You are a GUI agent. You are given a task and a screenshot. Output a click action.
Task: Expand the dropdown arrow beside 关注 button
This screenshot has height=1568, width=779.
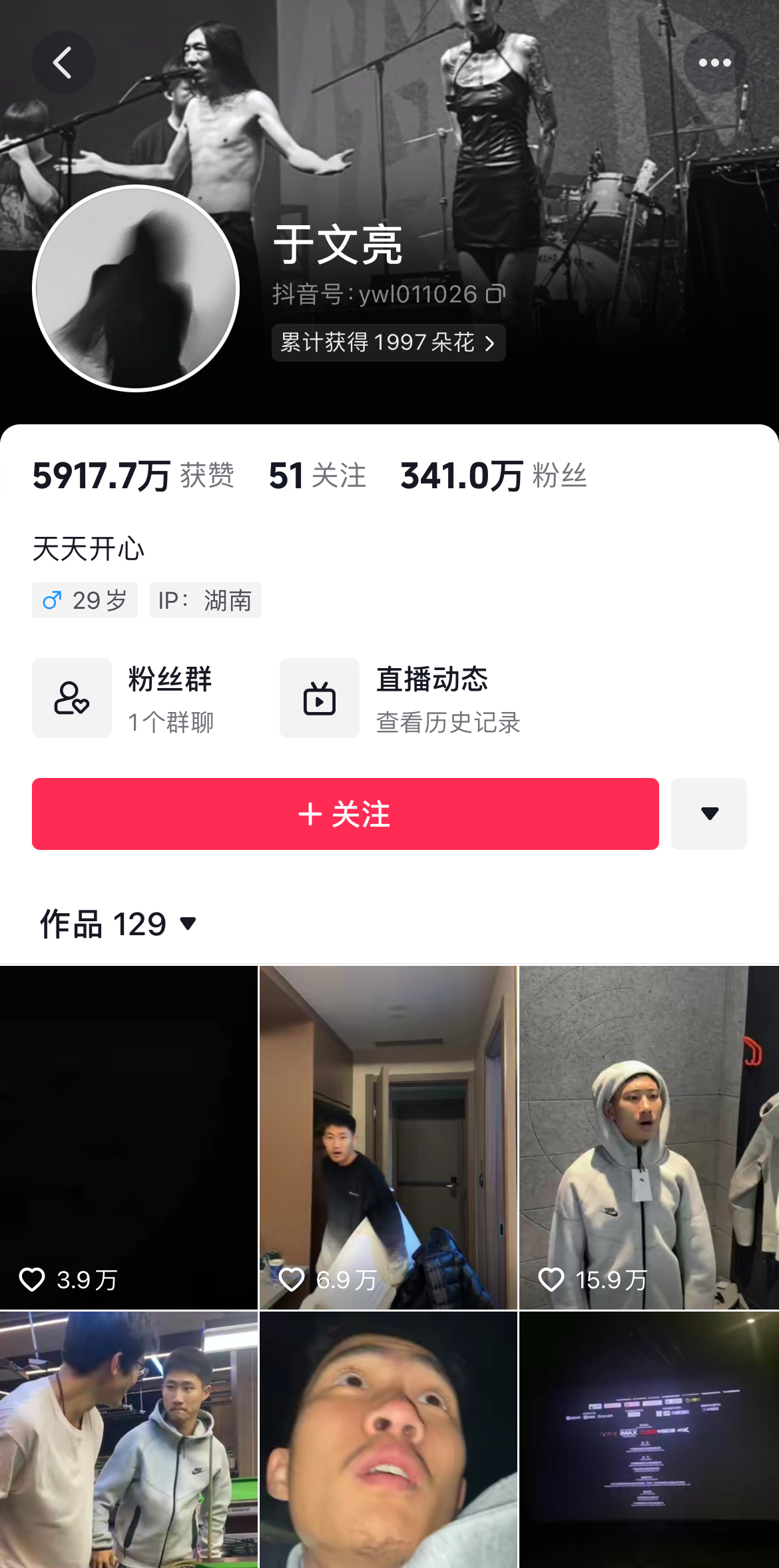coord(709,813)
